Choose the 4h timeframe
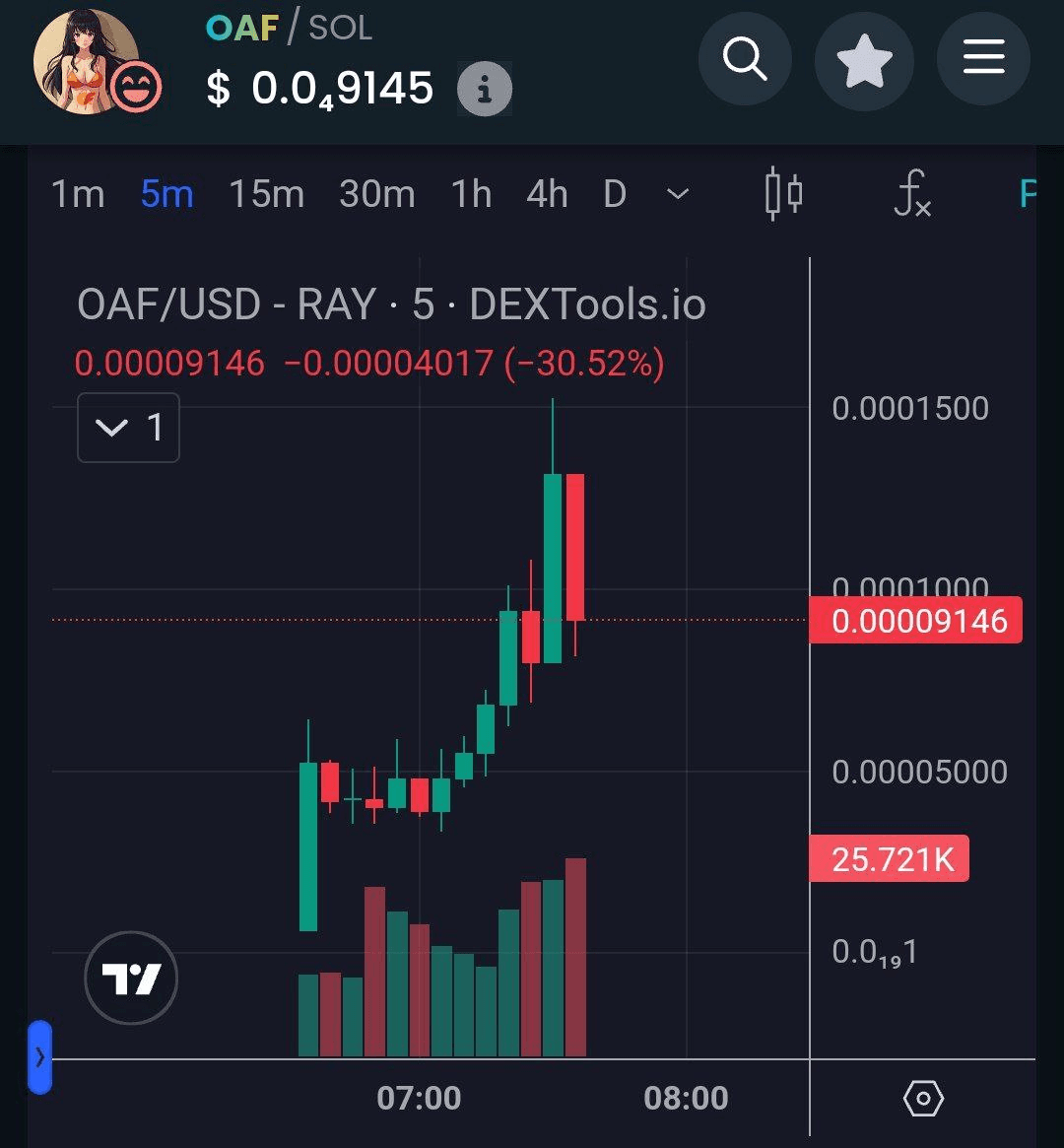This screenshot has height=1148, width=1064. 547,194
